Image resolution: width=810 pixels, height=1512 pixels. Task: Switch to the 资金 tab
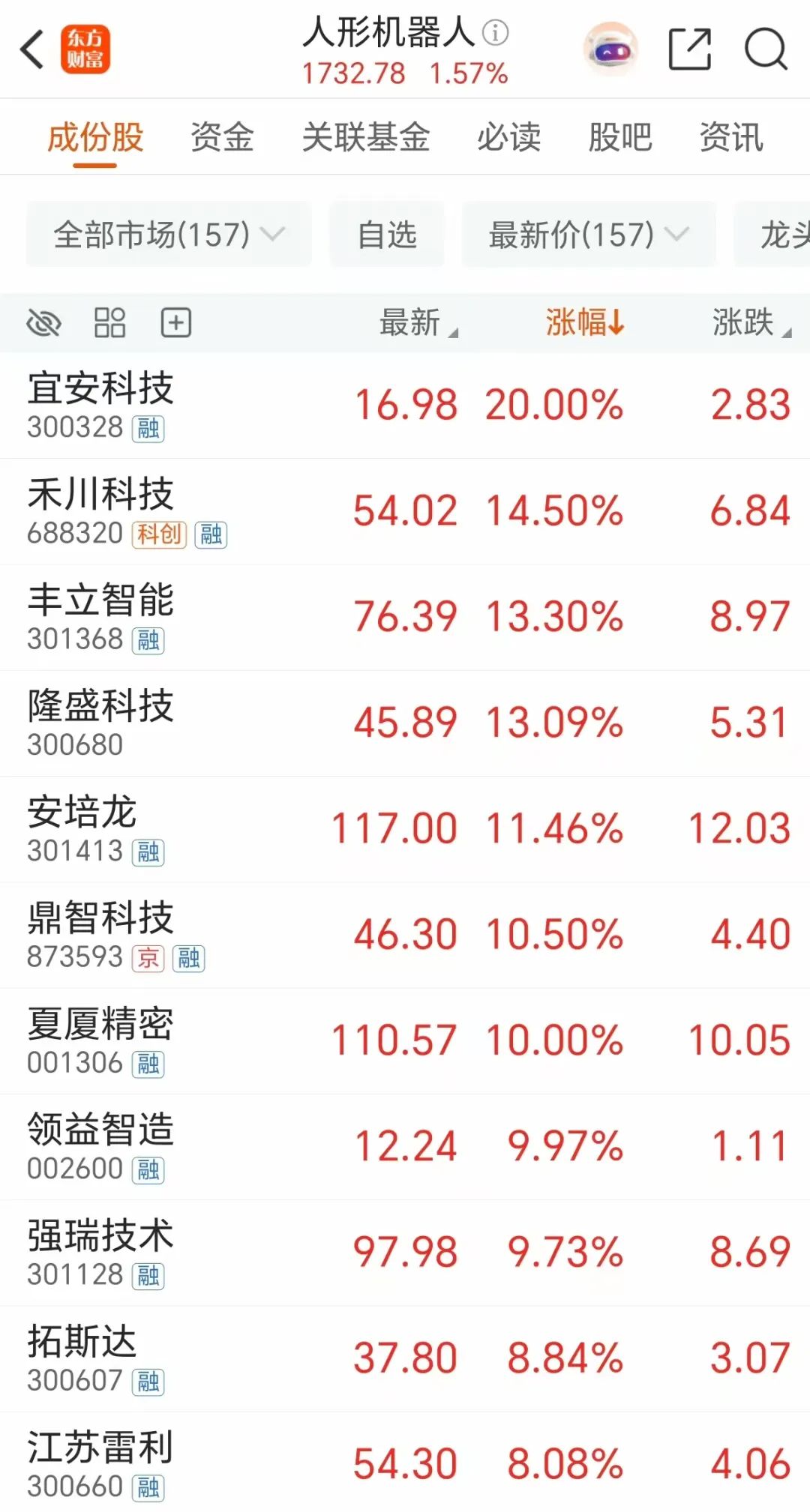(x=223, y=139)
